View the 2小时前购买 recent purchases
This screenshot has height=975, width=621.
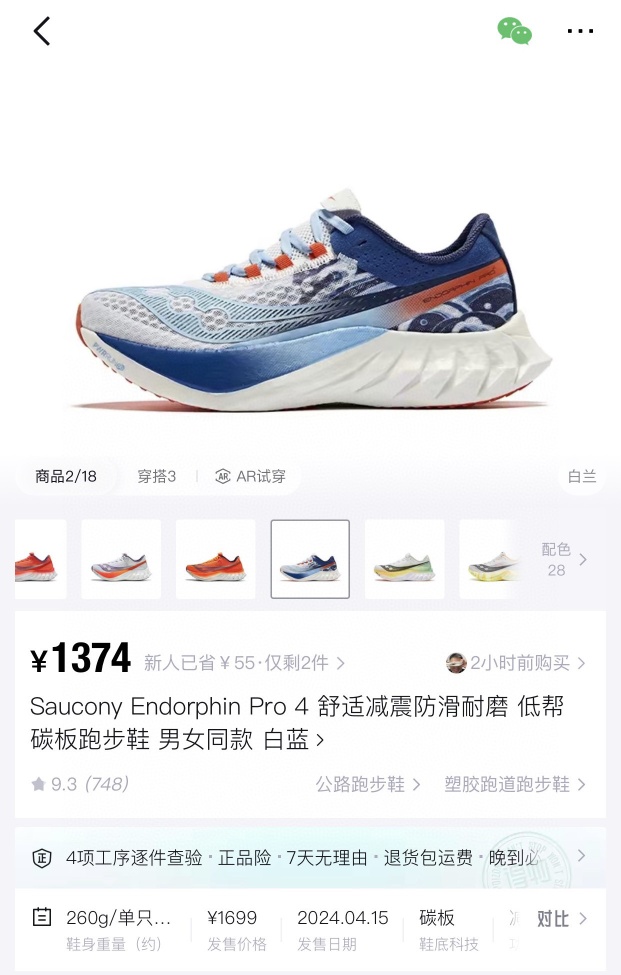(516, 662)
